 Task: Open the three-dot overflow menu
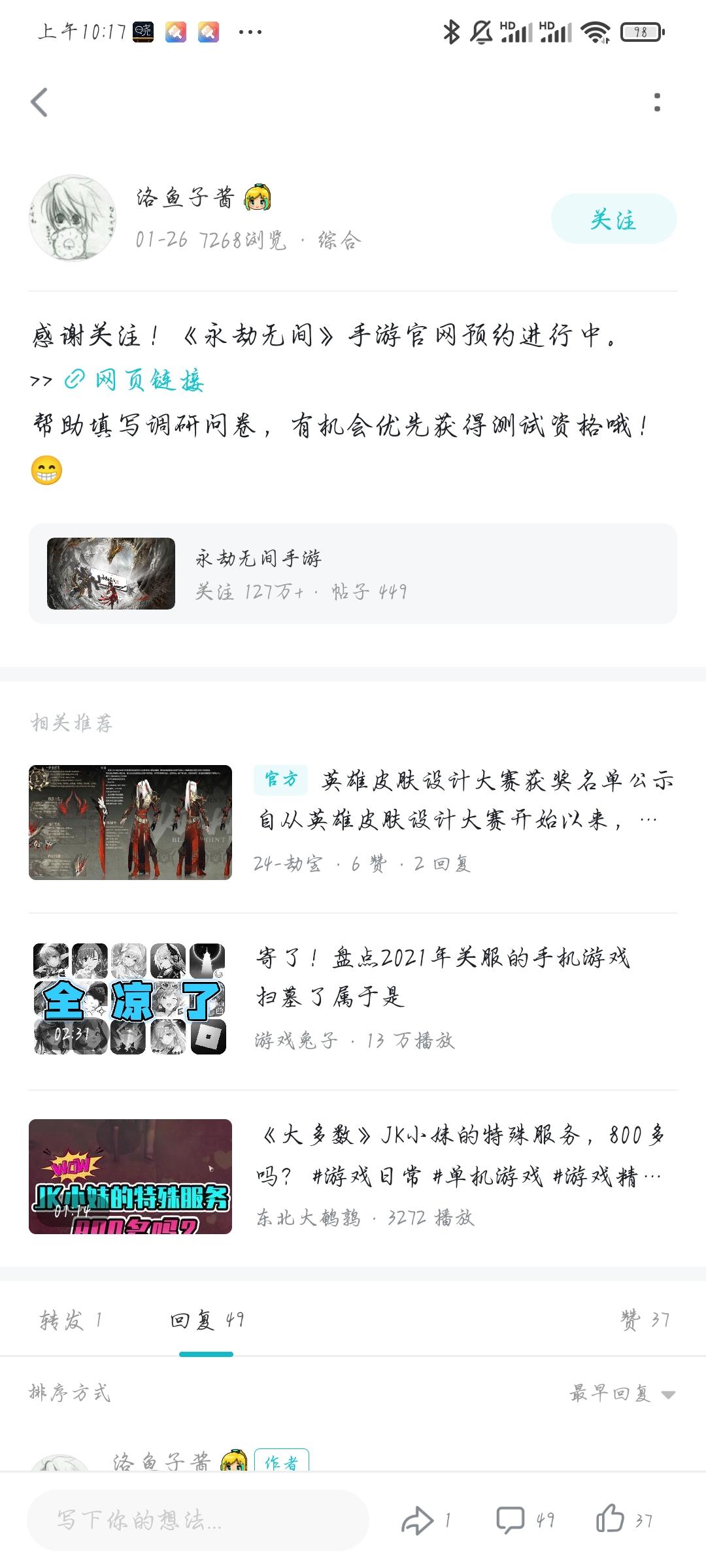(x=656, y=101)
